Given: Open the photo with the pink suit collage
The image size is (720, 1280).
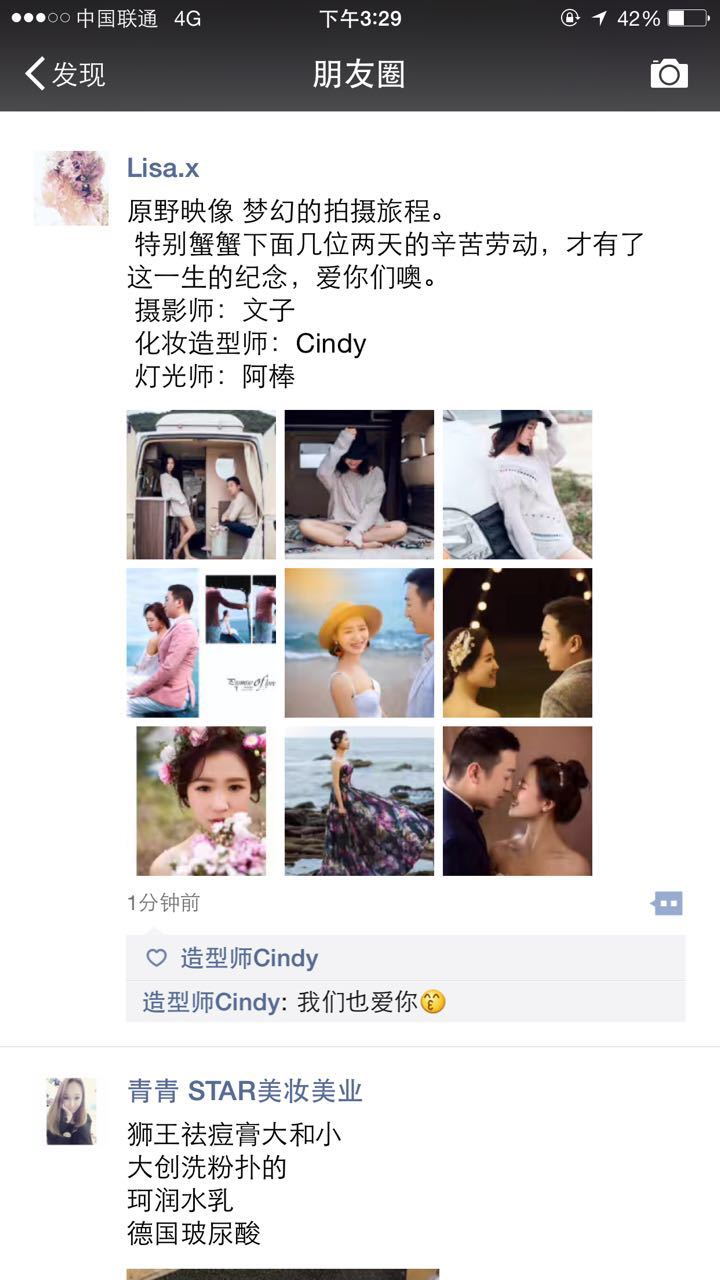Looking at the screenshot, I should 201,643.
